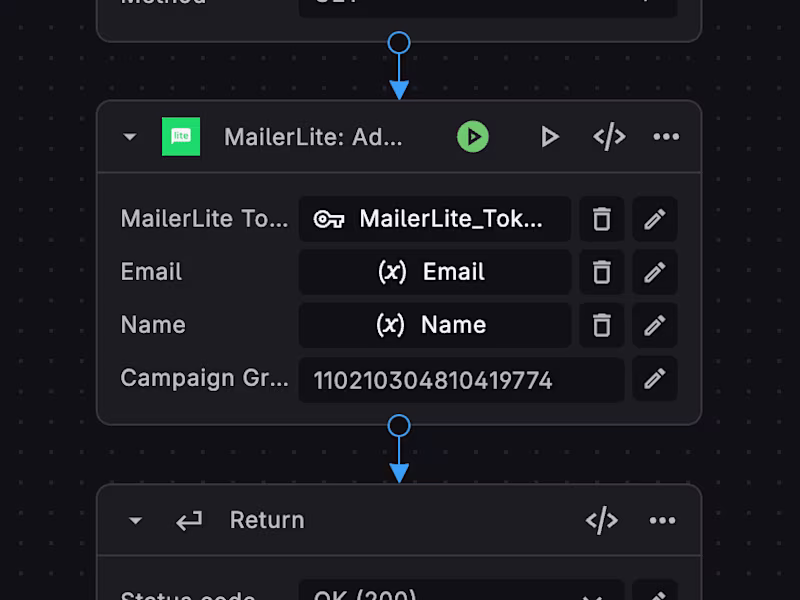
Task: Tap the connector node below MailerLite block
Action: [399, 426]
